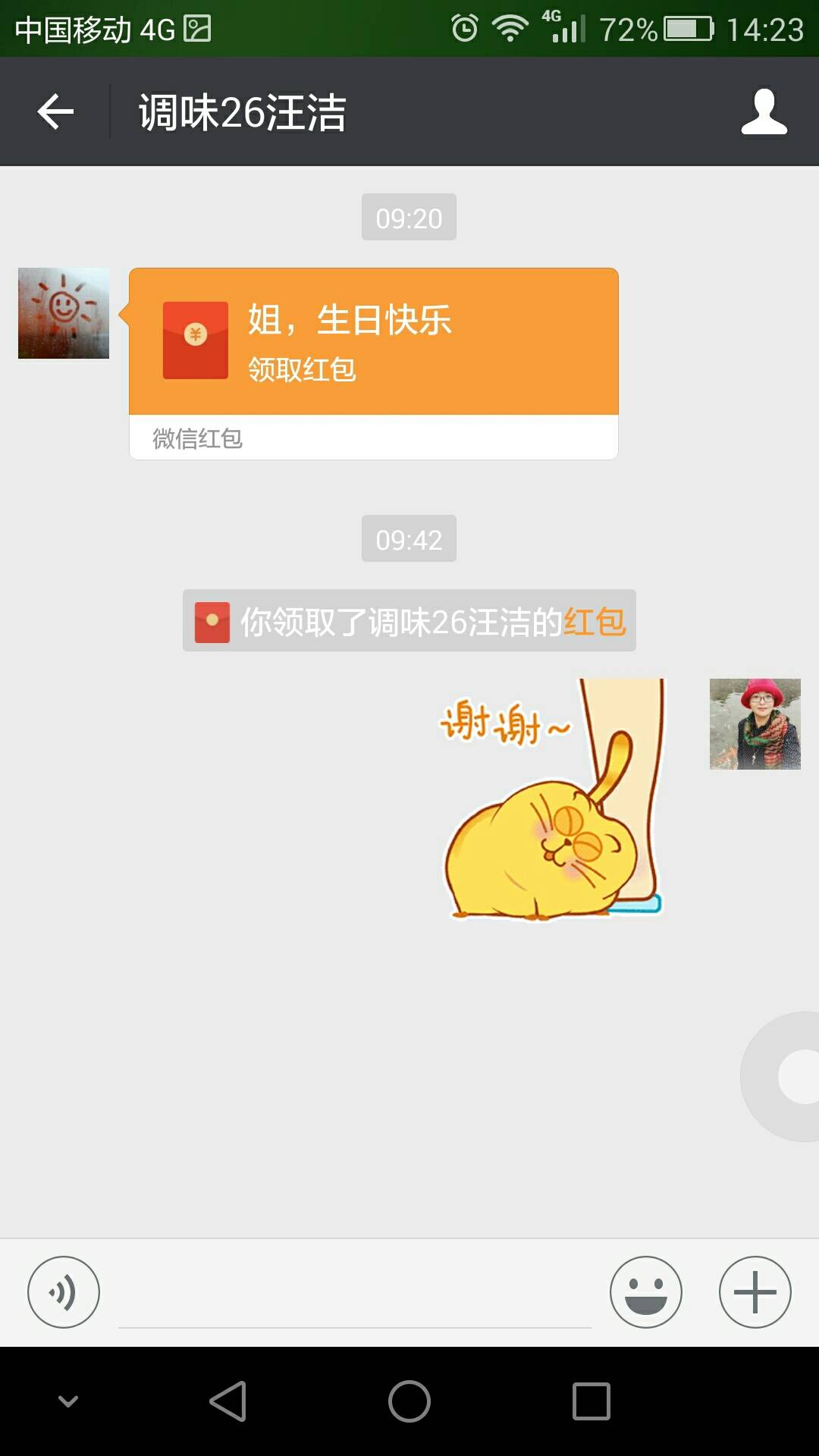Open my own avatar with the red hat
The image size is (819, 1456).
[x=755, y=724]
